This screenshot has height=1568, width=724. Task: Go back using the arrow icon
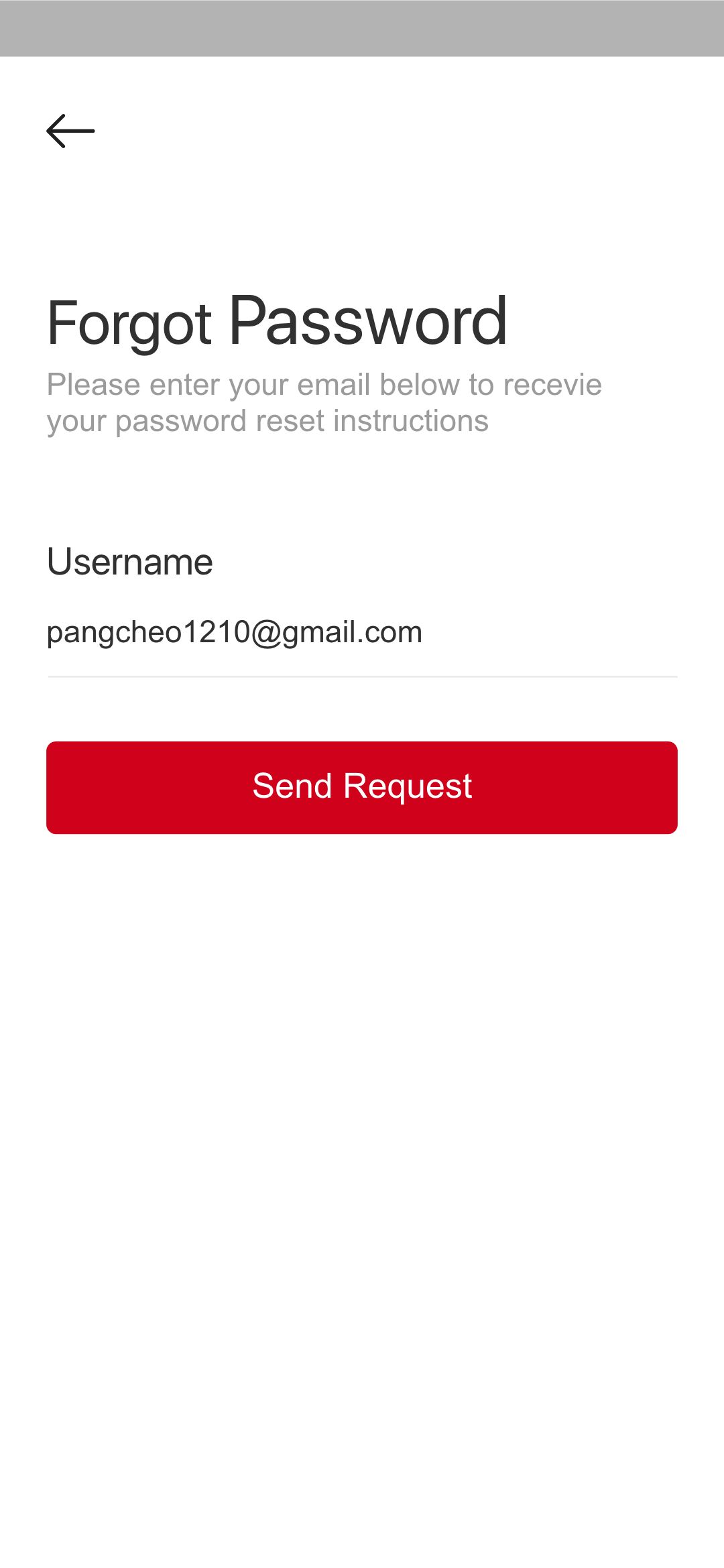coord(70,131)
